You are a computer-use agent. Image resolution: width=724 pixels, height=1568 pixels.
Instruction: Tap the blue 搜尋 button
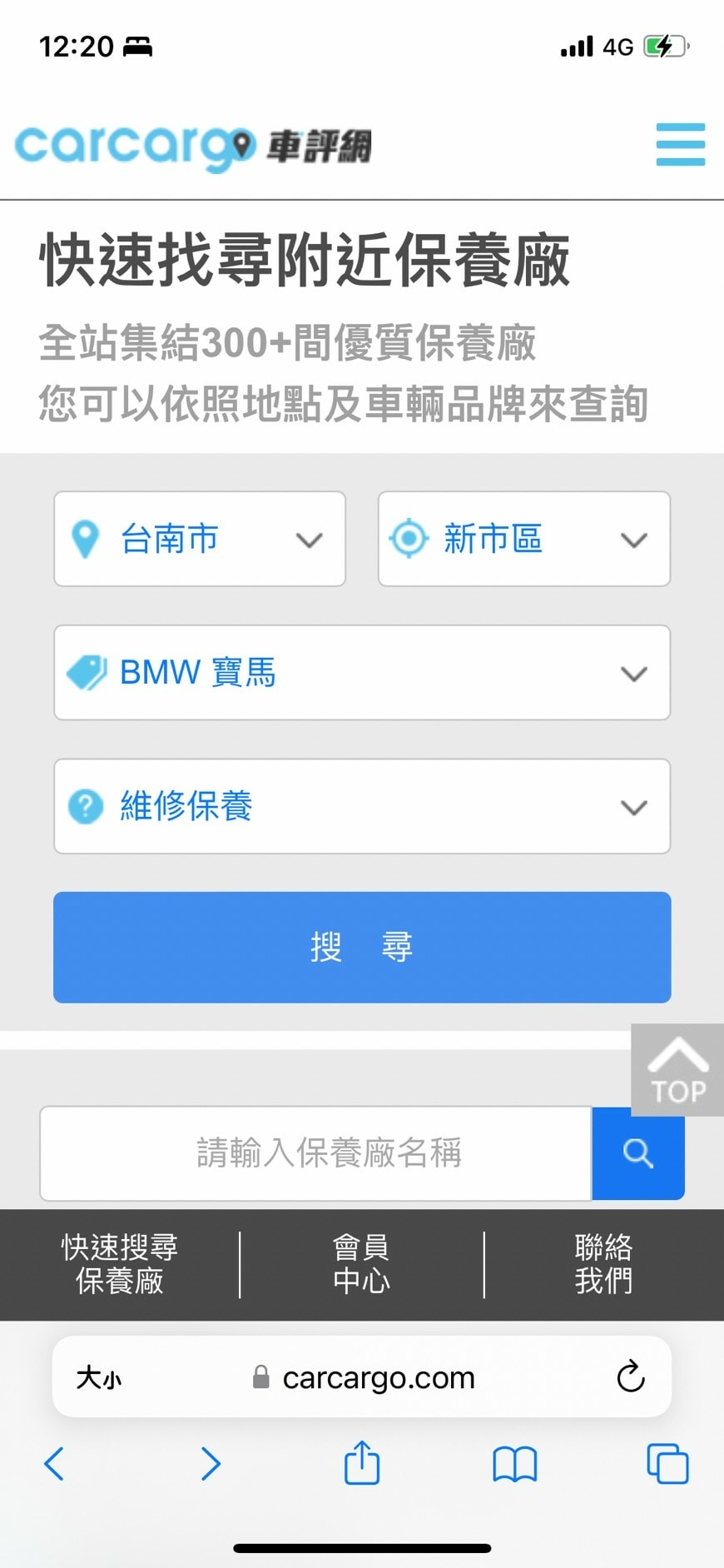[x=361, y=947]
